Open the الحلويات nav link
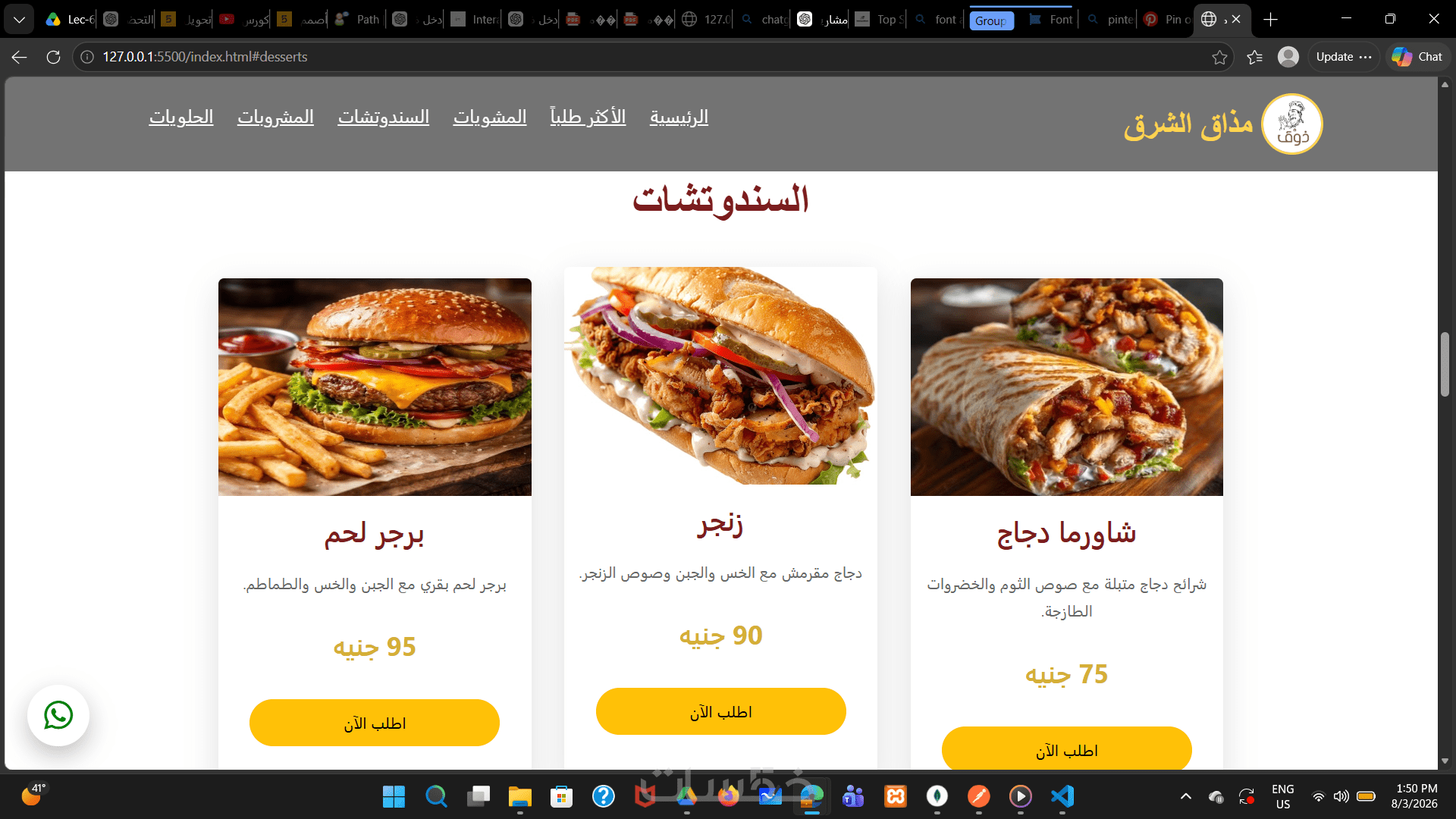 click(x=181, y=118)
